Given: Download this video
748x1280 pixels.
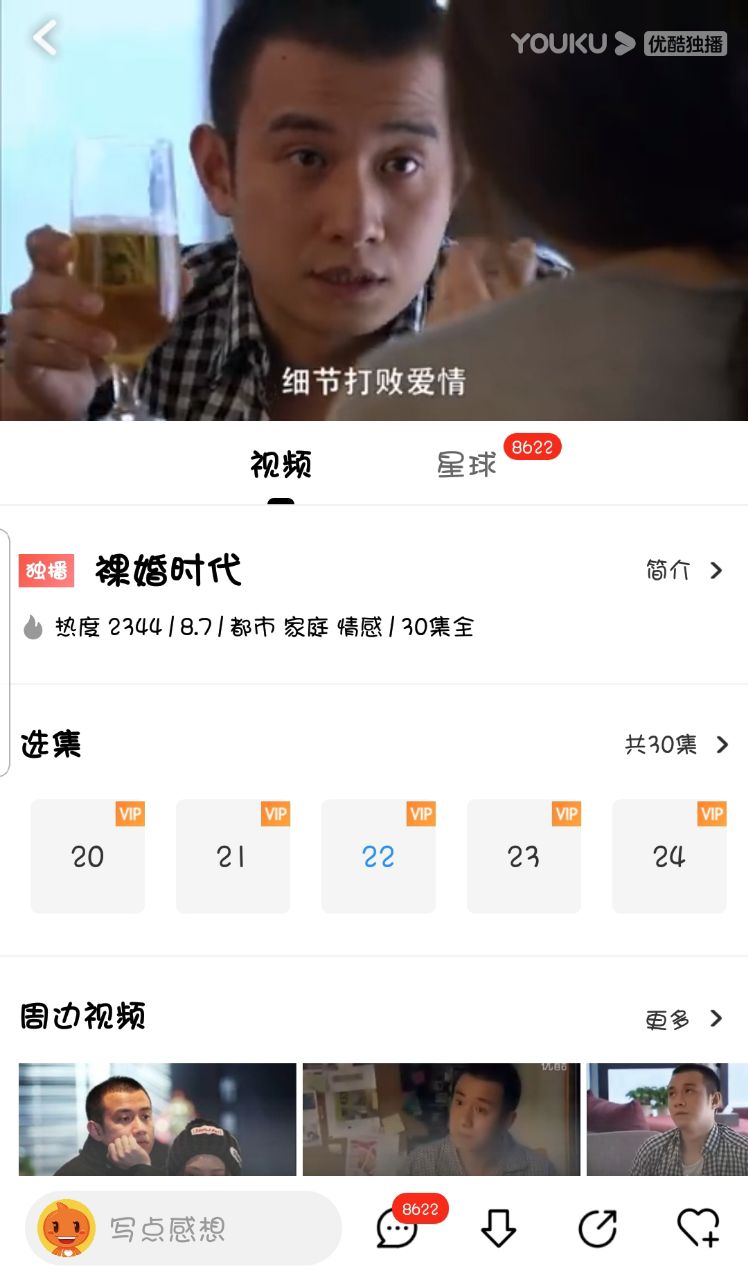Looking at the screenshot, I should pos(498,1228).
